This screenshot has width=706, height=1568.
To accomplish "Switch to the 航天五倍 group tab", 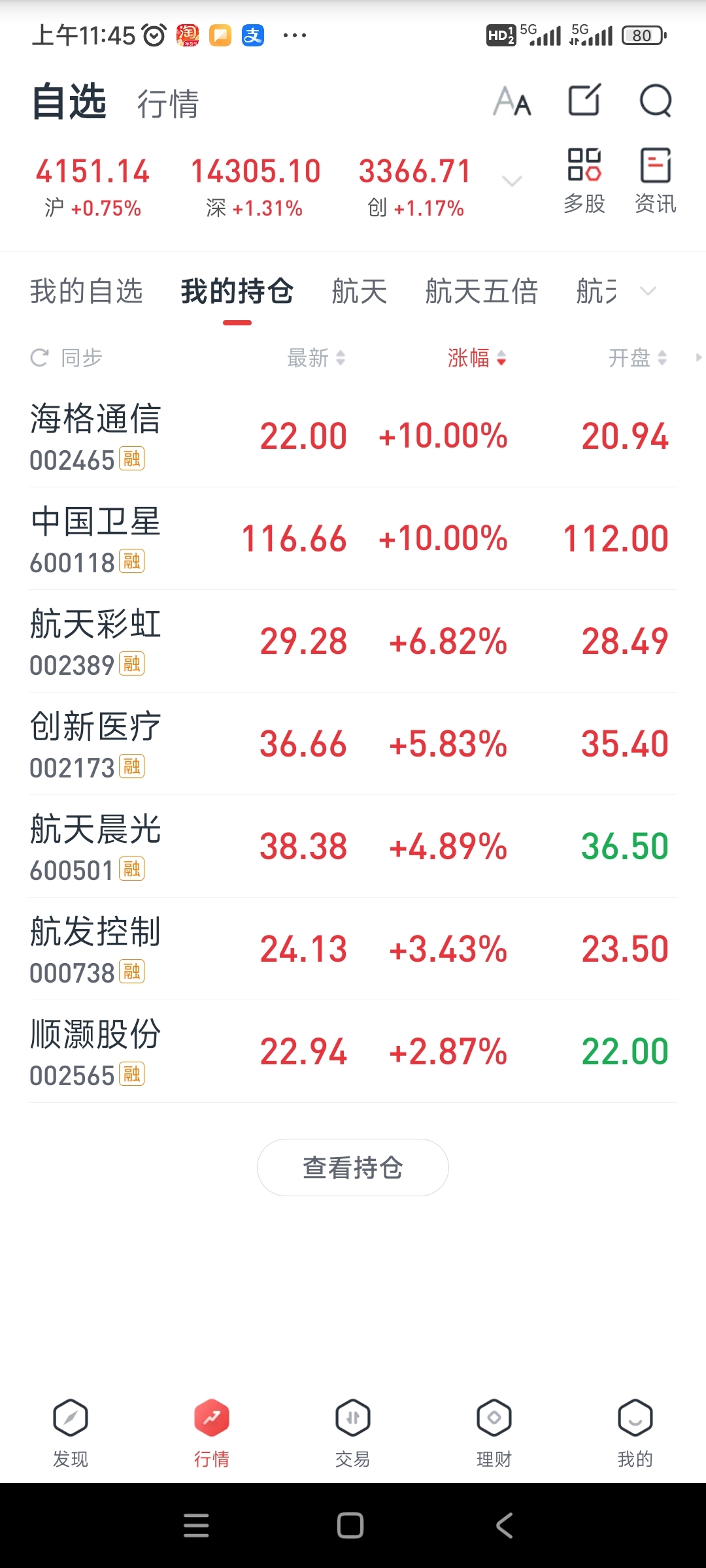I will 481,291.
